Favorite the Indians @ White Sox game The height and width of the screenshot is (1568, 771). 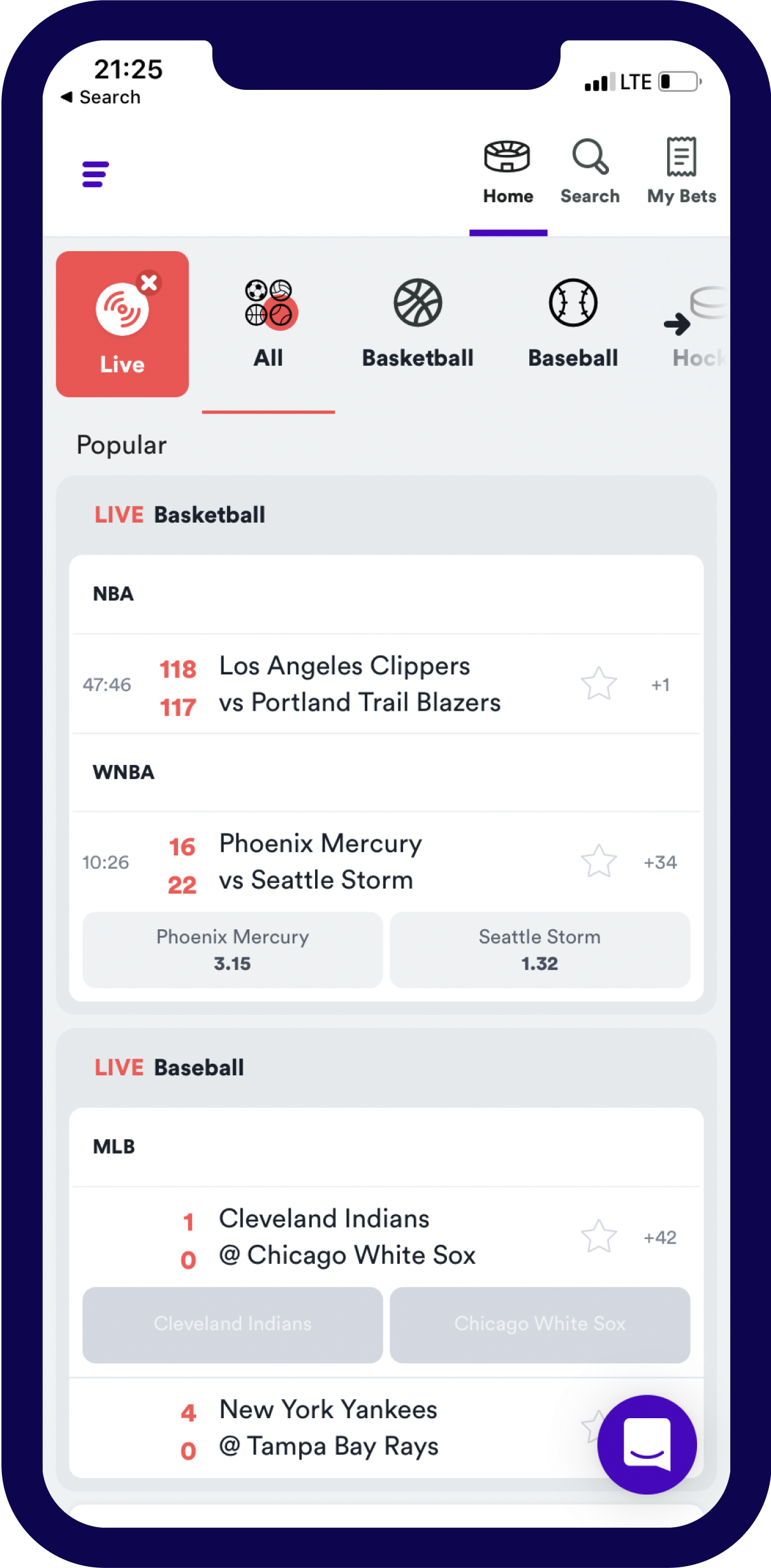[599, 1237]
